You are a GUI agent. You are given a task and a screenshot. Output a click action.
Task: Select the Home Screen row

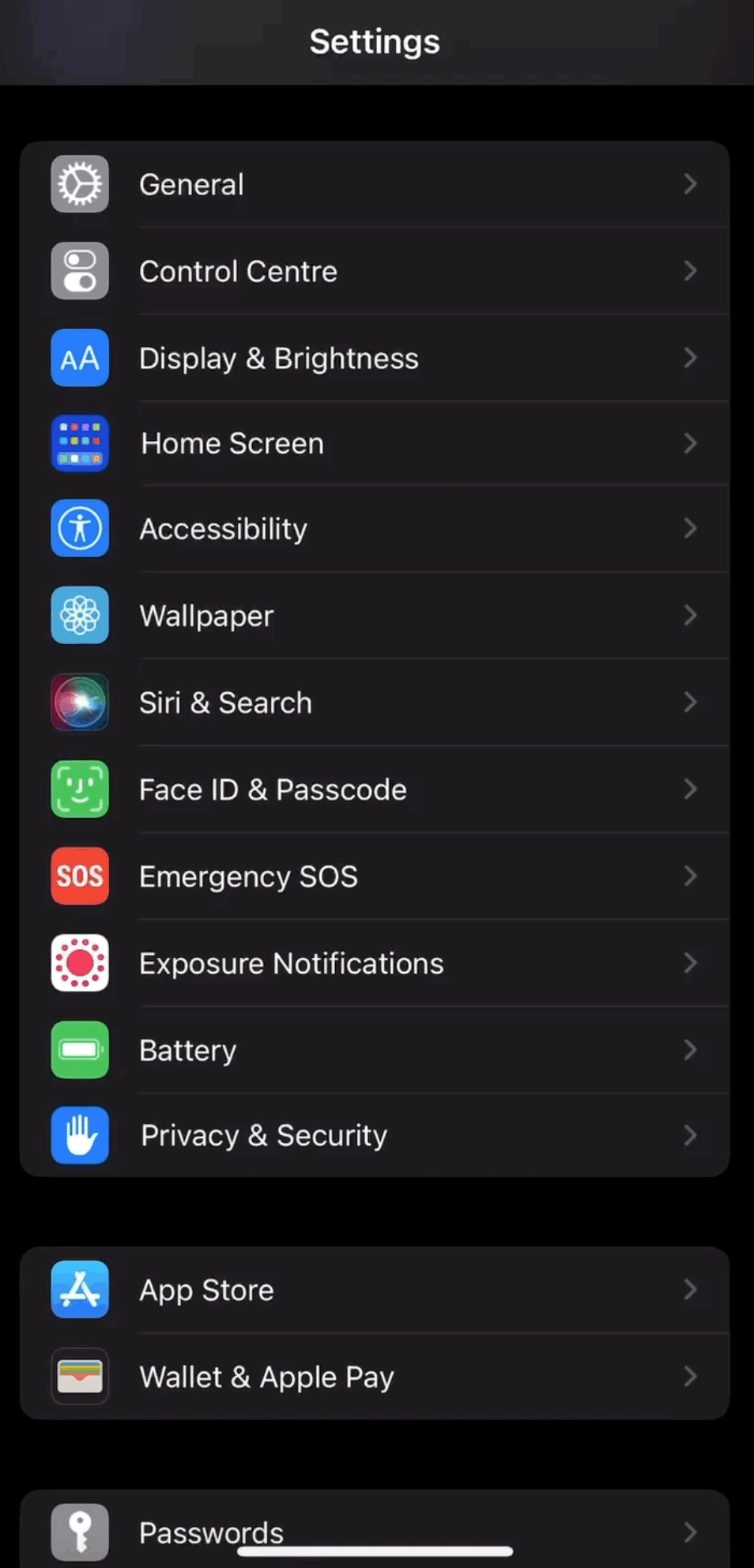click(374, 443)
